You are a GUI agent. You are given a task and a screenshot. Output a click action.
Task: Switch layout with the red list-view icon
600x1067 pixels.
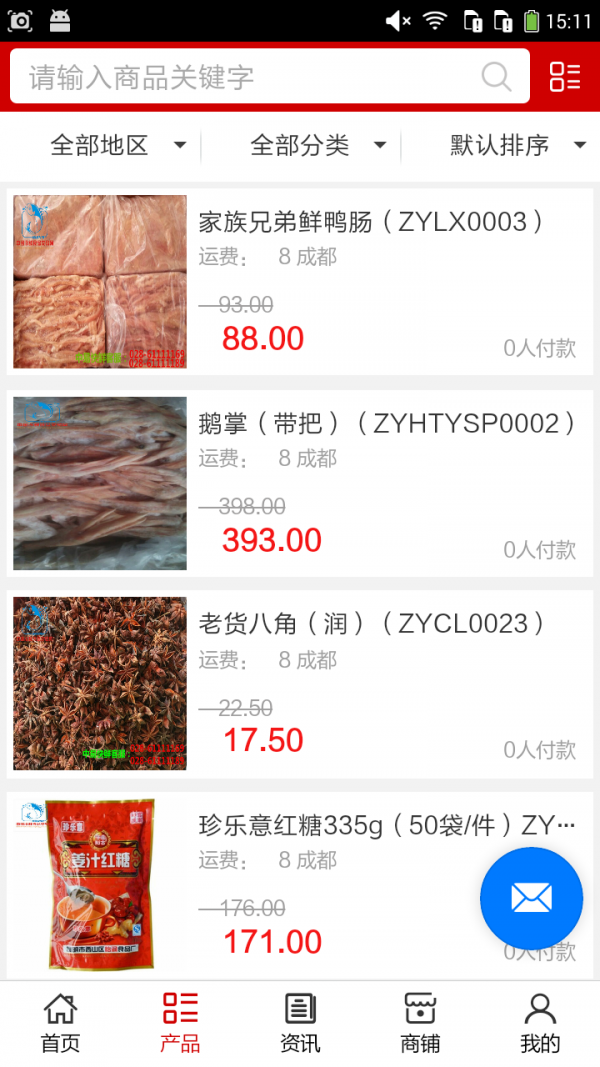565,77
